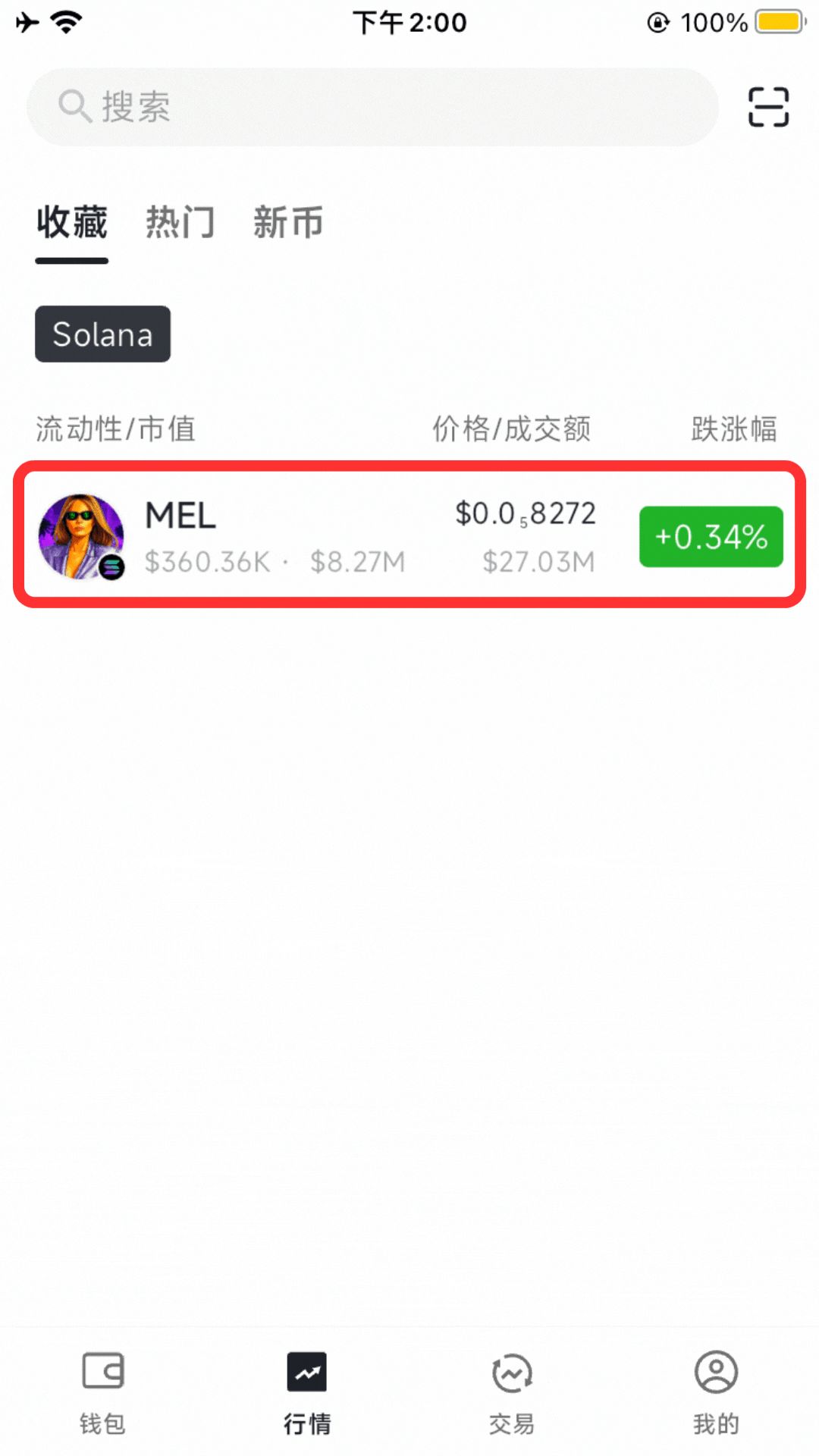Open the 行情 market tab
This screenshot has height=1456, width=819.
[x=307, y=1392]
